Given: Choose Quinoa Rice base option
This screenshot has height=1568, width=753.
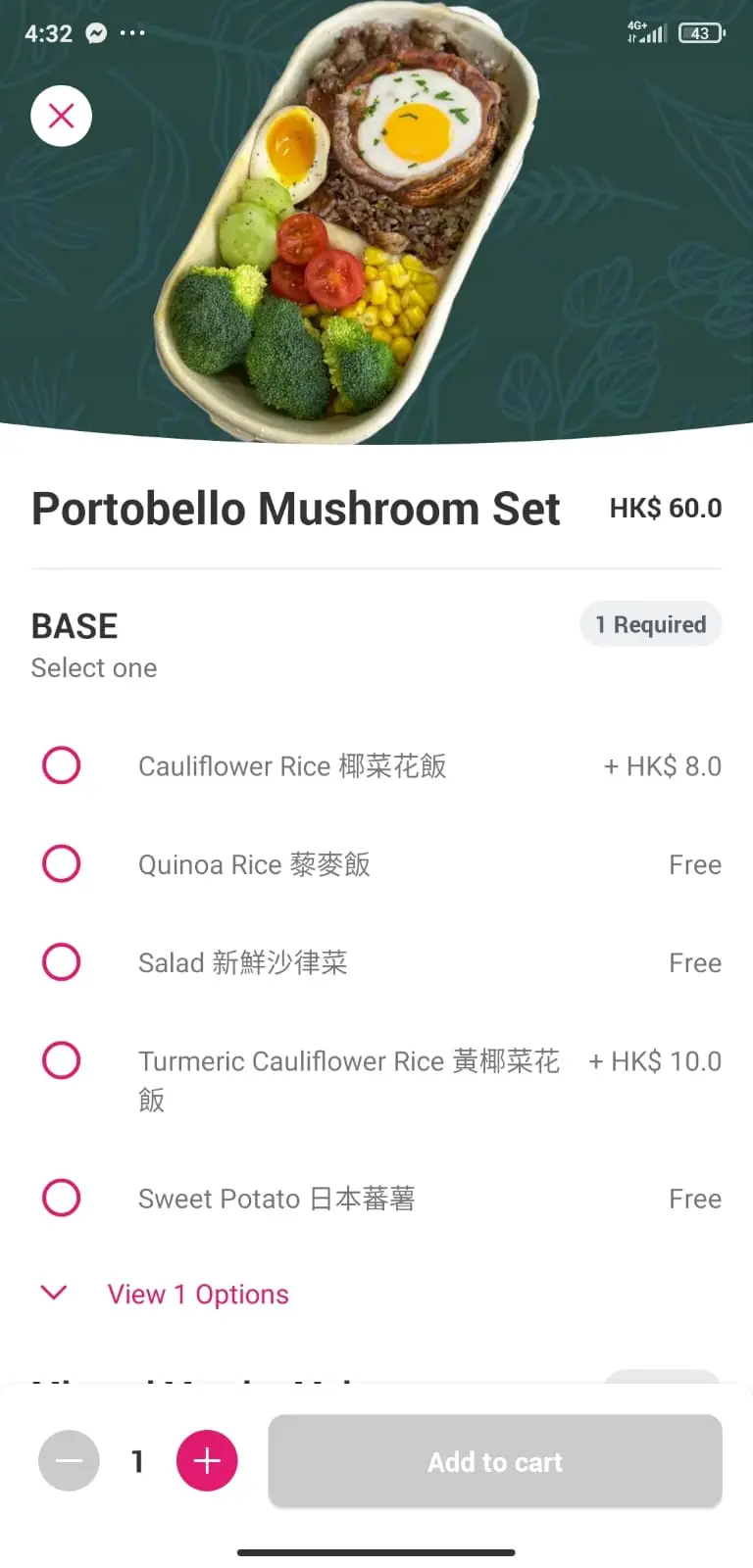Looking at the screenshot, I should coord(61,863).
